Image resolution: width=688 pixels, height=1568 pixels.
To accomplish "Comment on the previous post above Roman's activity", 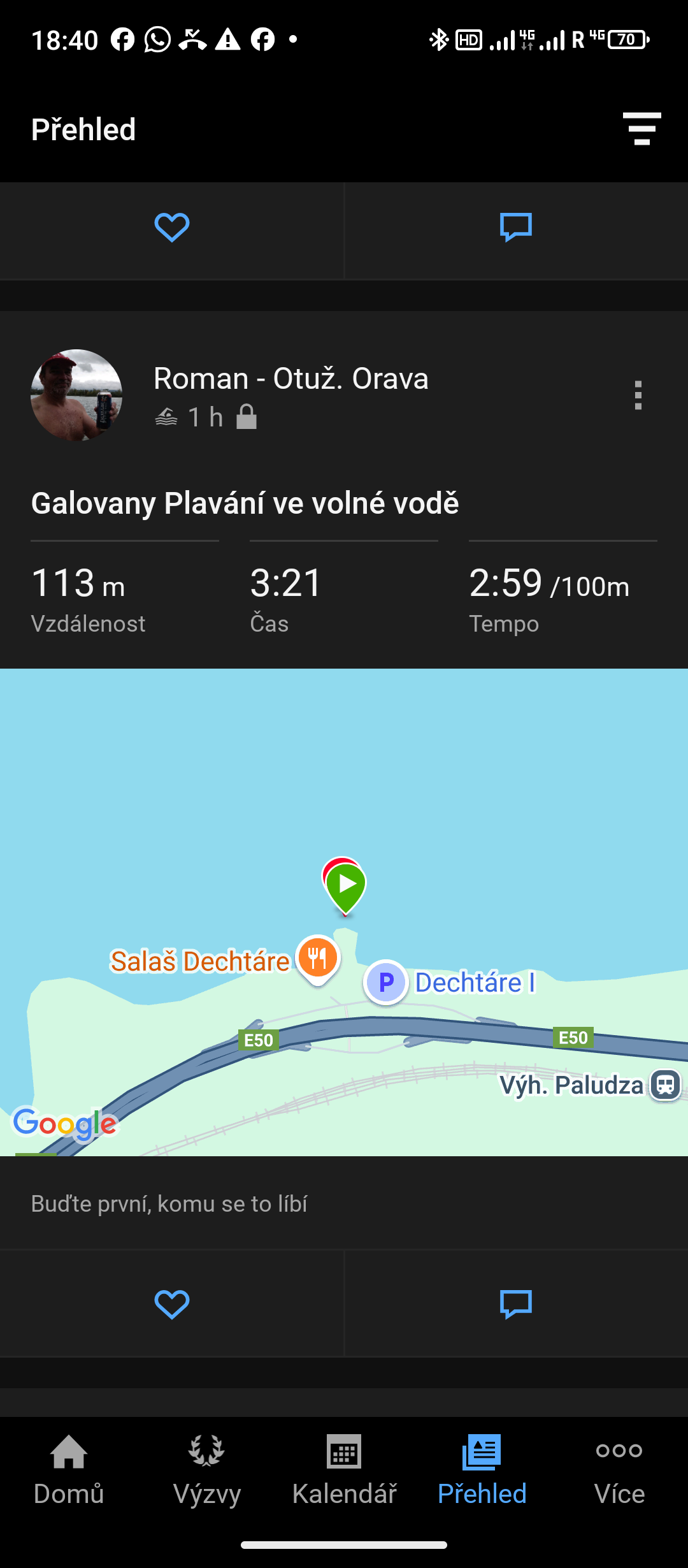I will pos(515,228).
